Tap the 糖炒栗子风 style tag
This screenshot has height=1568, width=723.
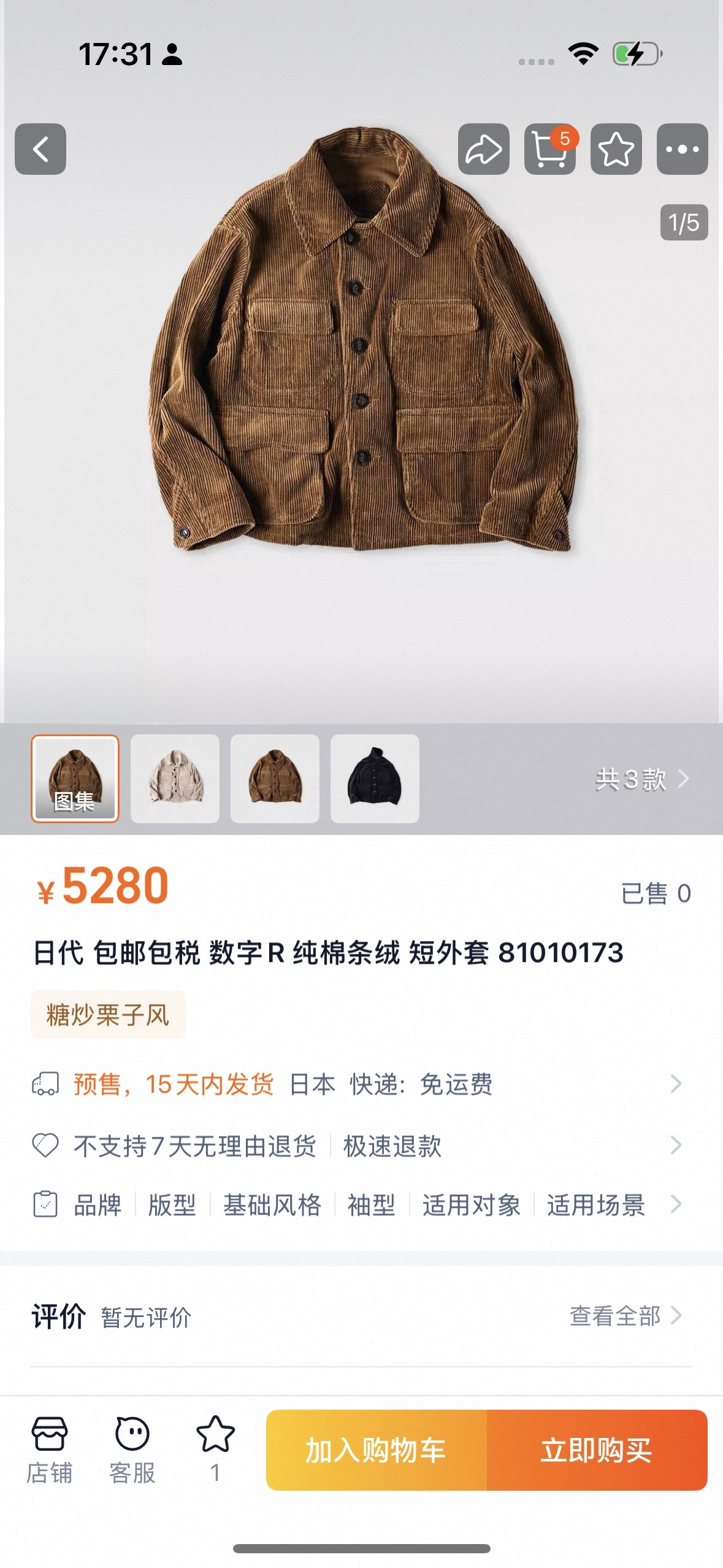(x=108, y=1015)
